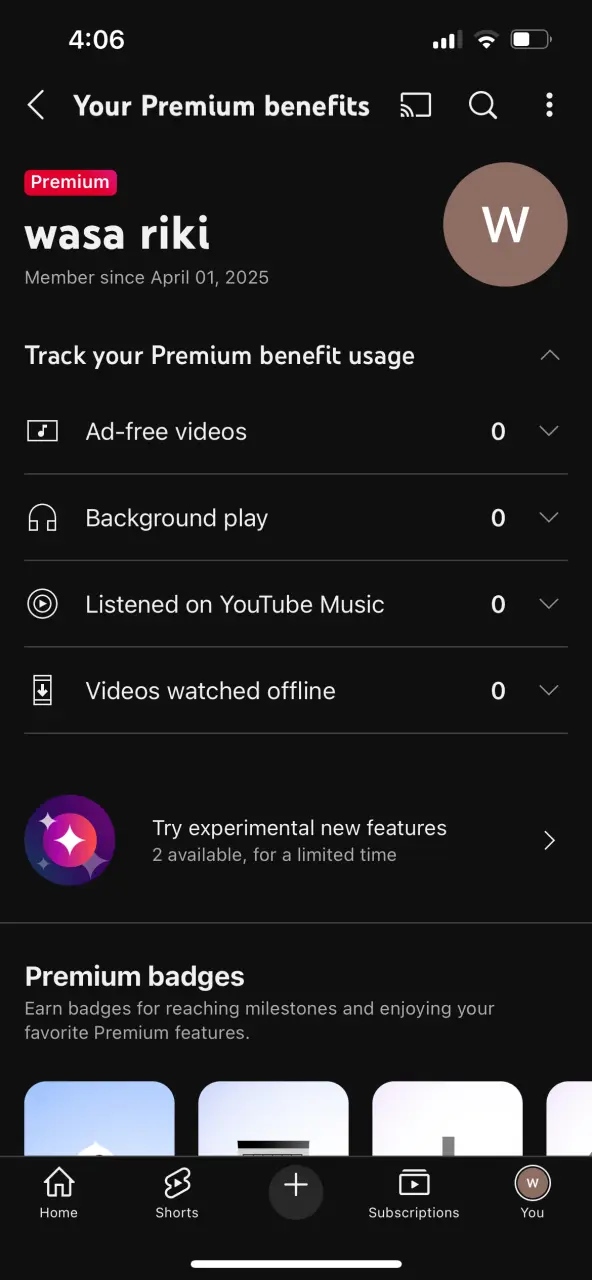
Task: Switch to the Subscriptions tab
Action: tap(414, 1194)
